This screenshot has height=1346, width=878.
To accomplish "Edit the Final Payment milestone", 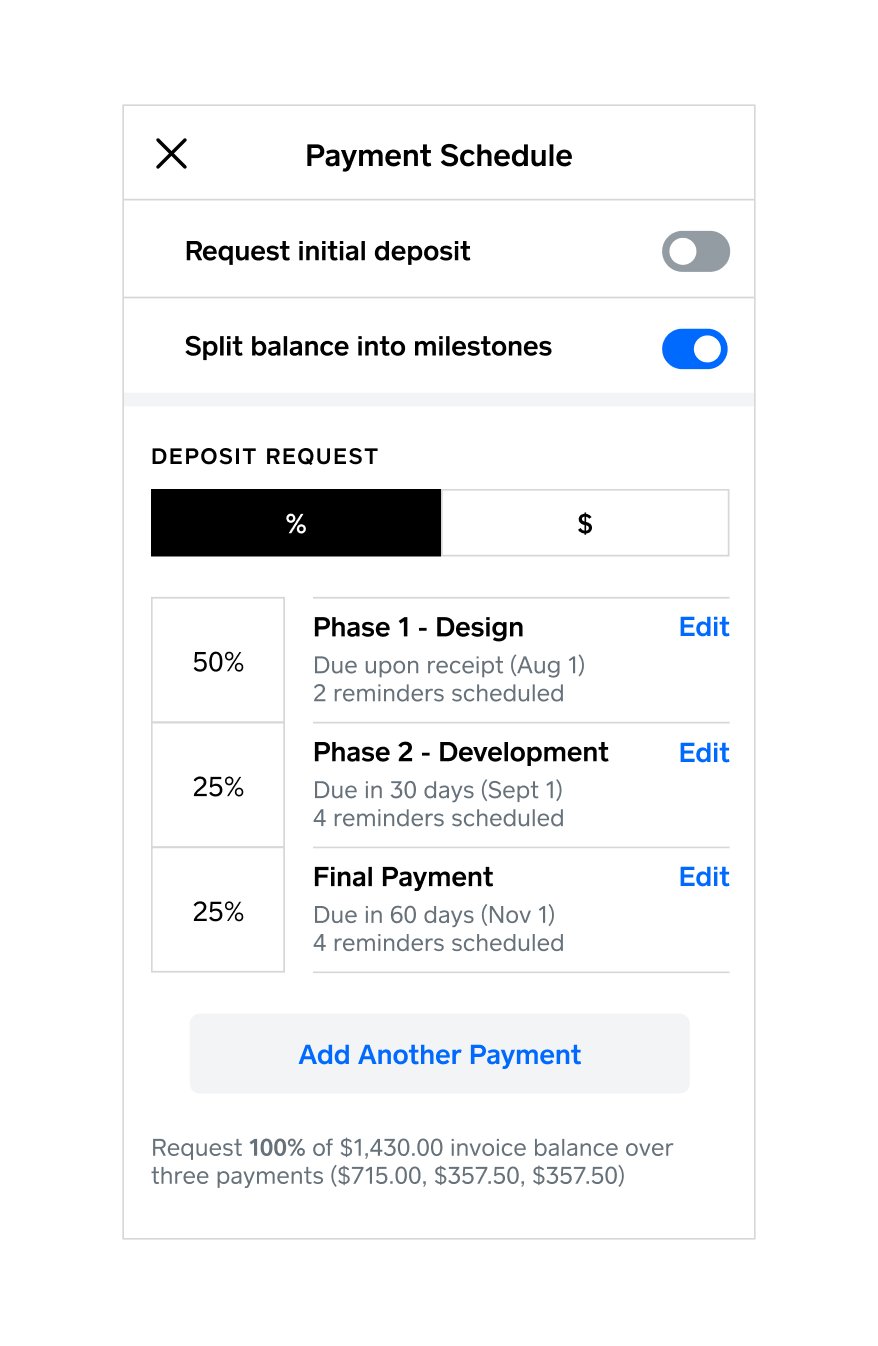I will [704, 877].
